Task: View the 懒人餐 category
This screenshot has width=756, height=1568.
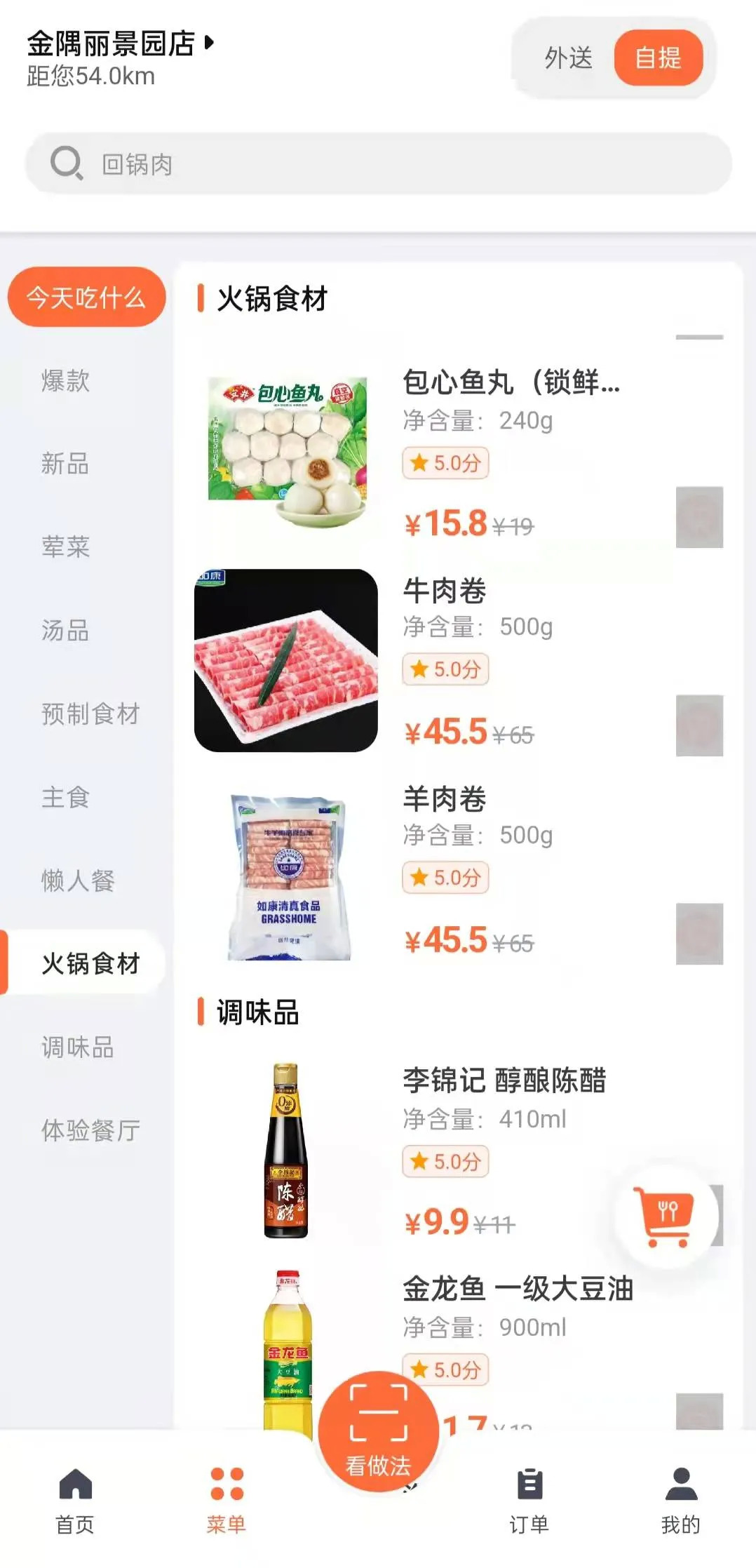Action: (78, 880)
